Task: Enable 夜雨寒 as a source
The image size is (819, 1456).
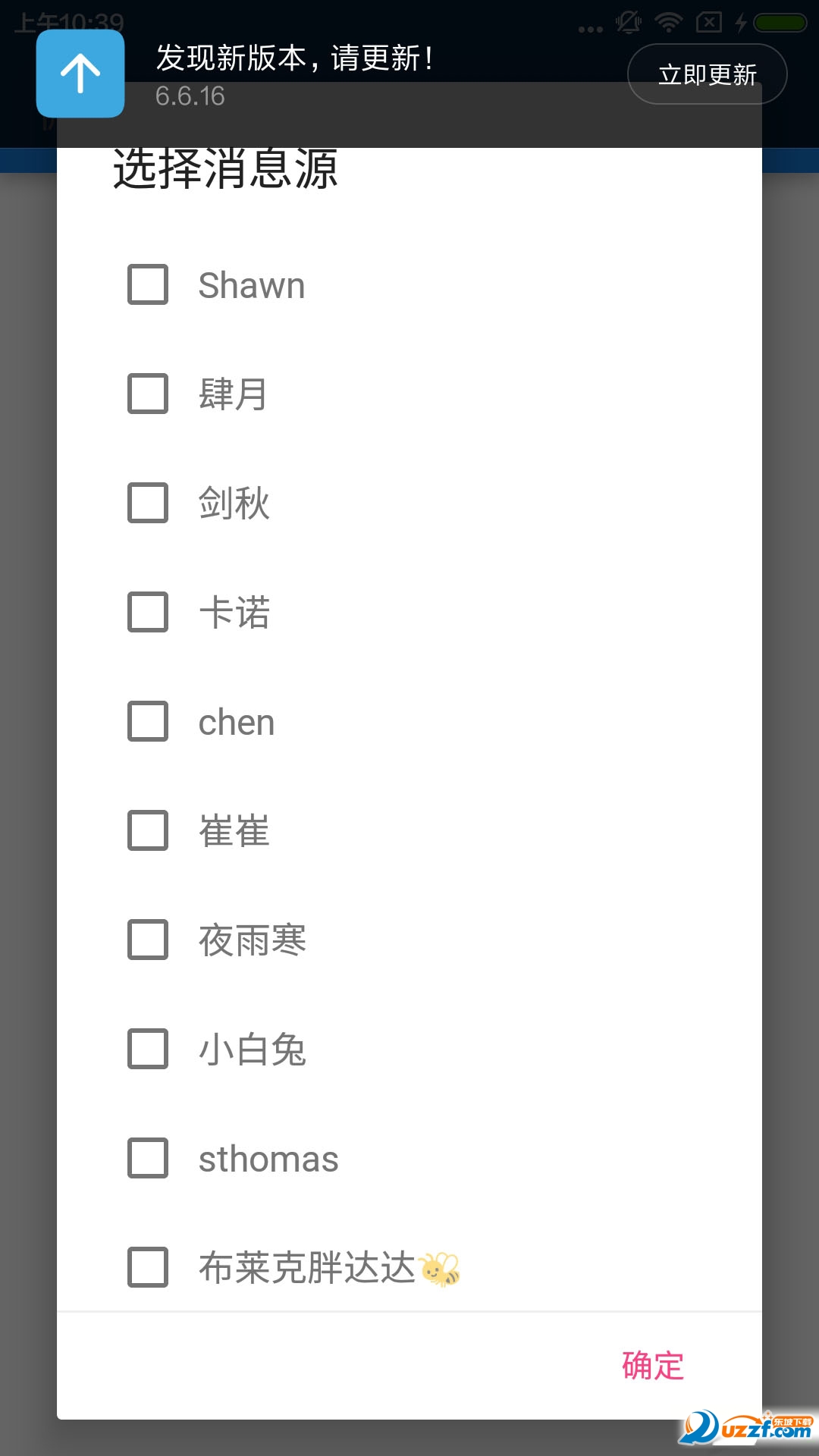Action: point(147,940)
